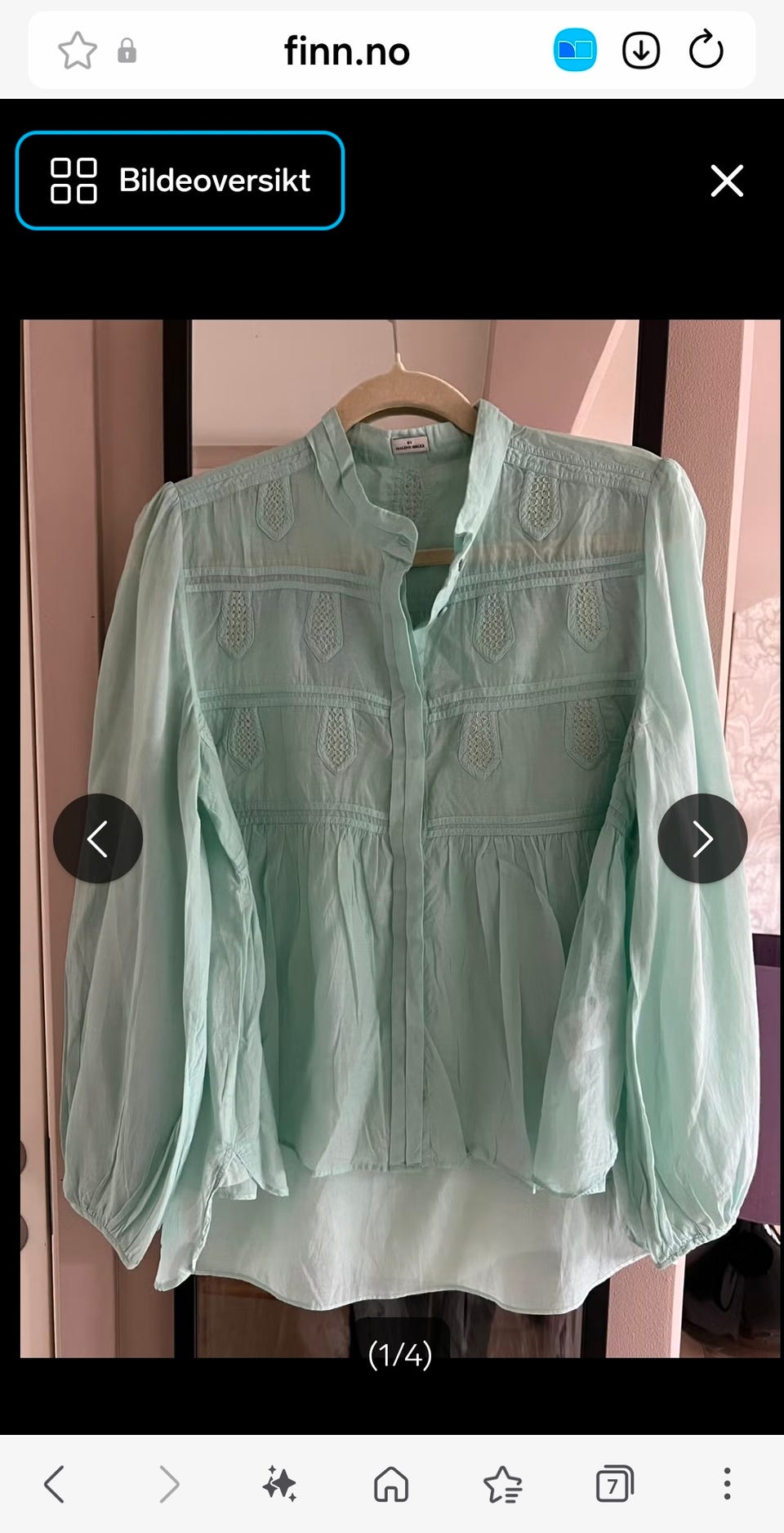Go to the previous photo

tap(98, 838)
